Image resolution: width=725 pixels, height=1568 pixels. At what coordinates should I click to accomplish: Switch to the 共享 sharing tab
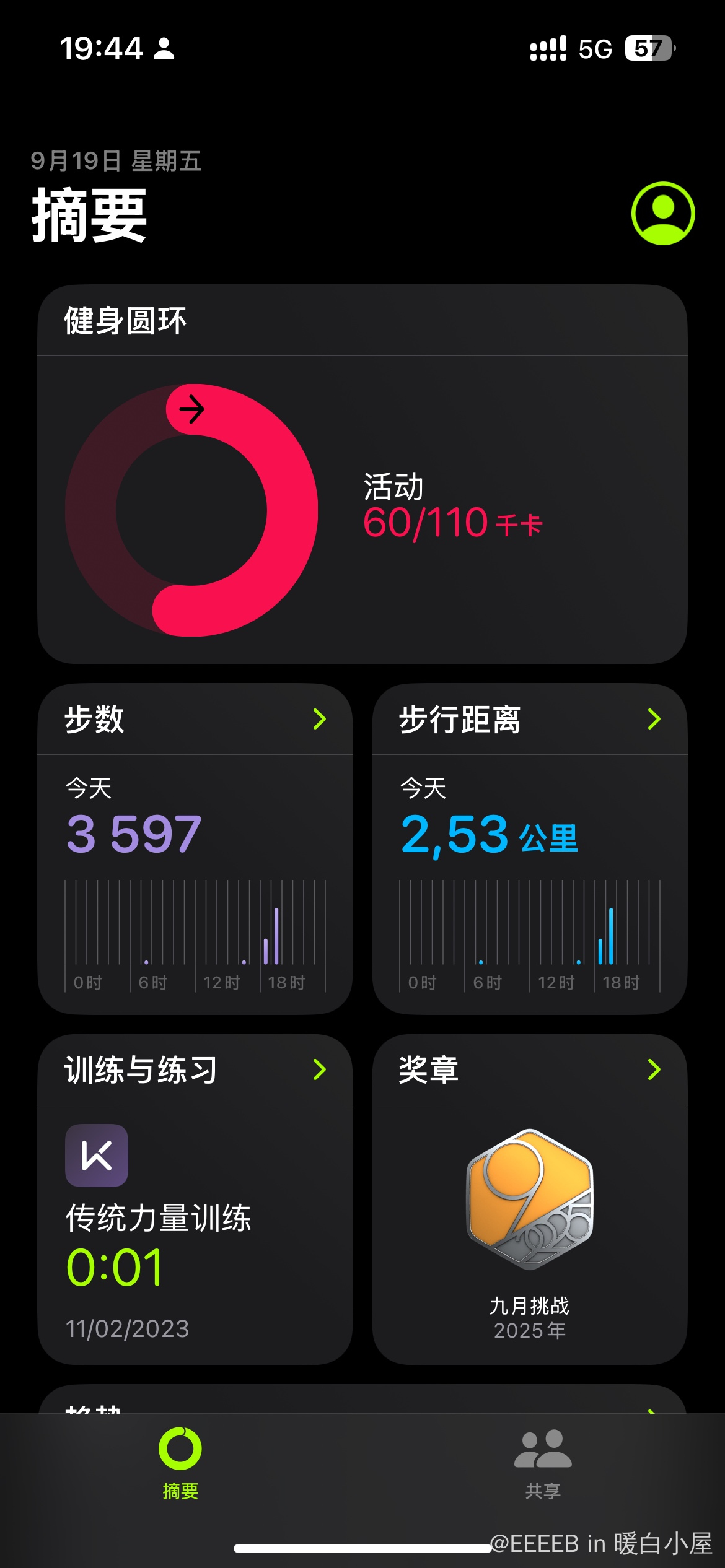[x=543, y=1463]
